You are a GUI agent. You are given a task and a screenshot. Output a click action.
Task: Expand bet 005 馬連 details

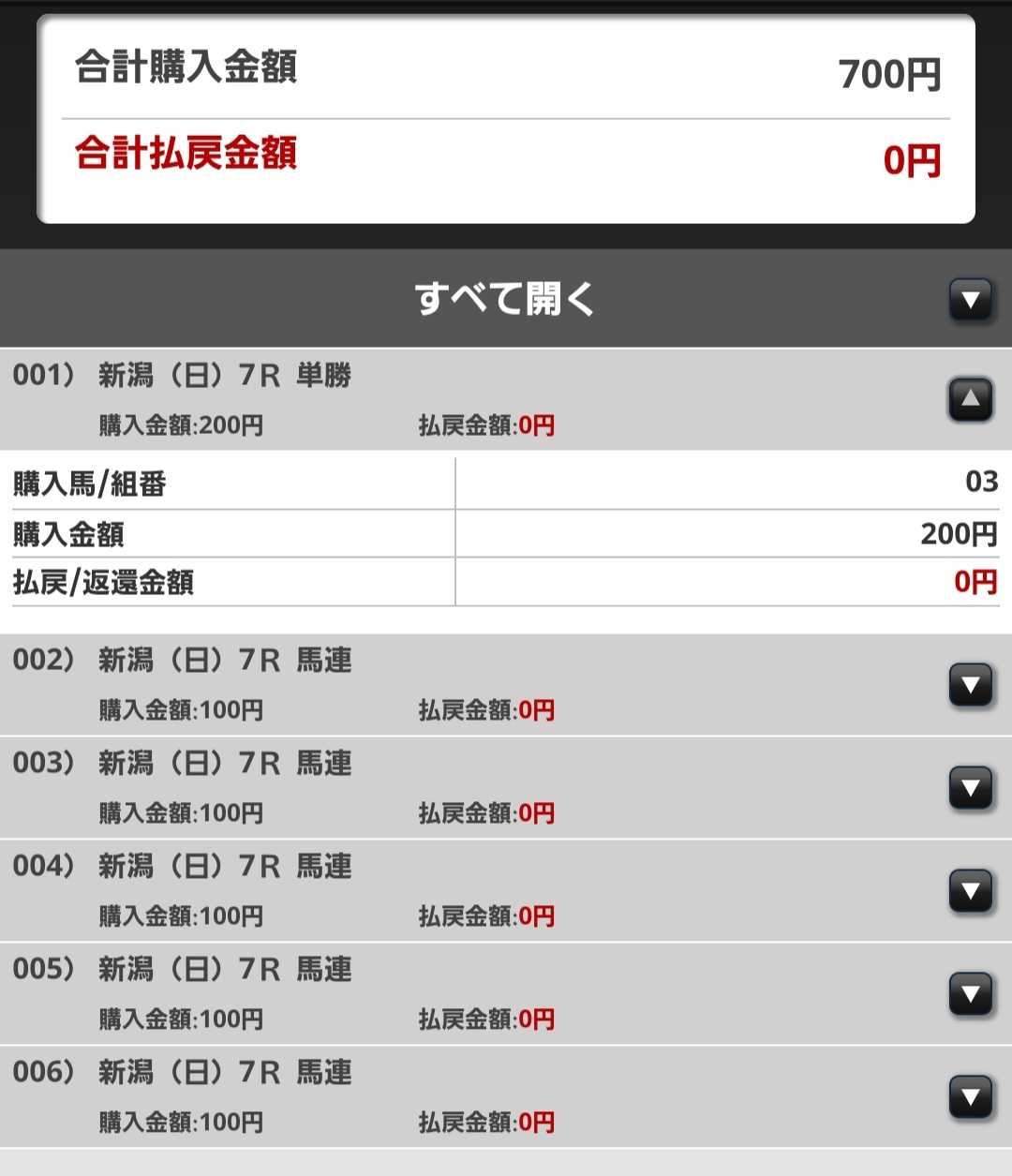point(970,994)
